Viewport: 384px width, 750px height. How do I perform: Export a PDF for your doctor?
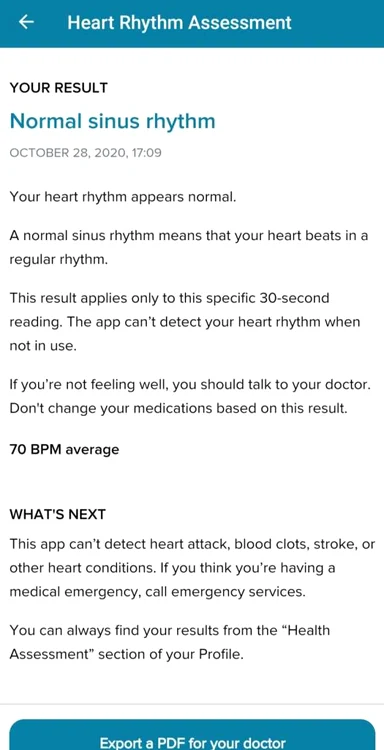[x=192, y=735]
